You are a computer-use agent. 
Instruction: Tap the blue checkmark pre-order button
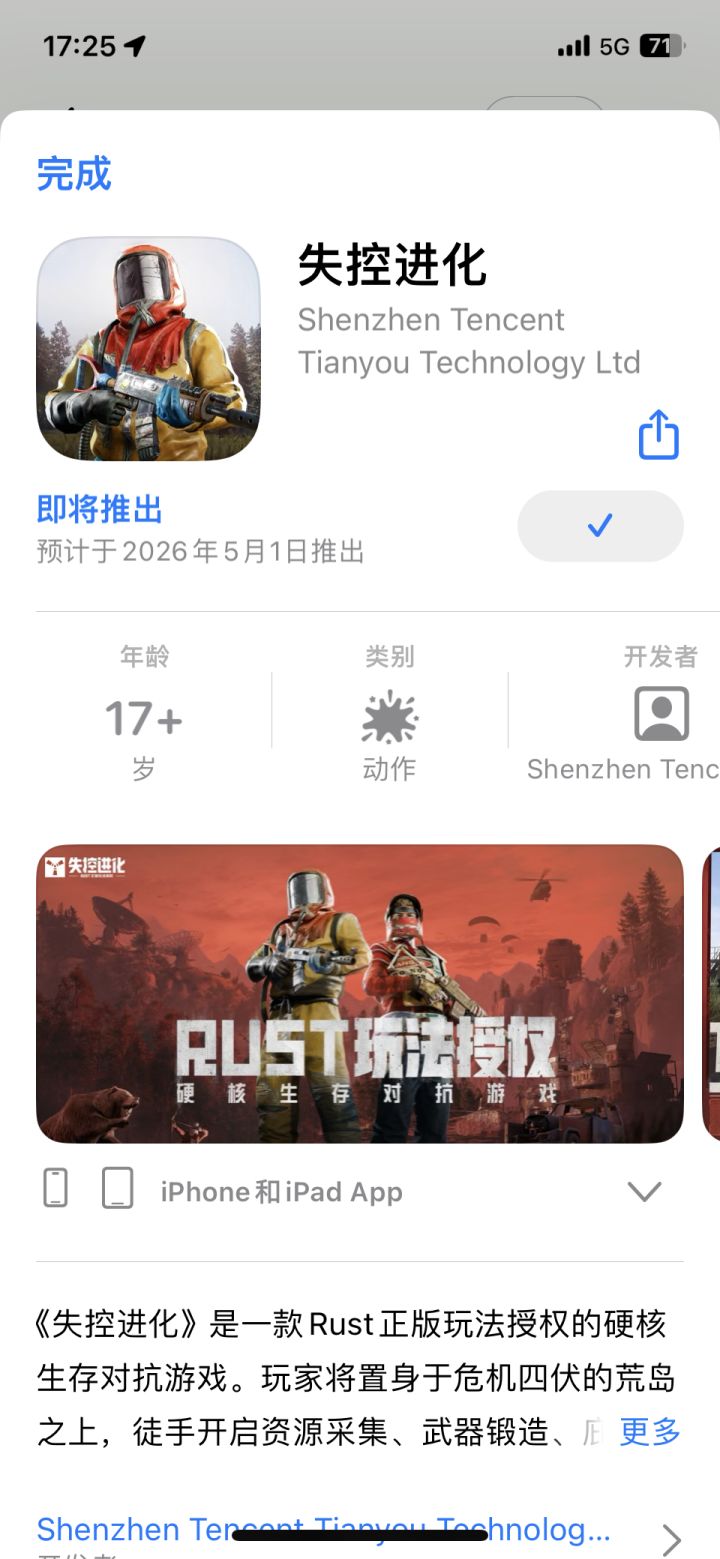click(600, 525)
